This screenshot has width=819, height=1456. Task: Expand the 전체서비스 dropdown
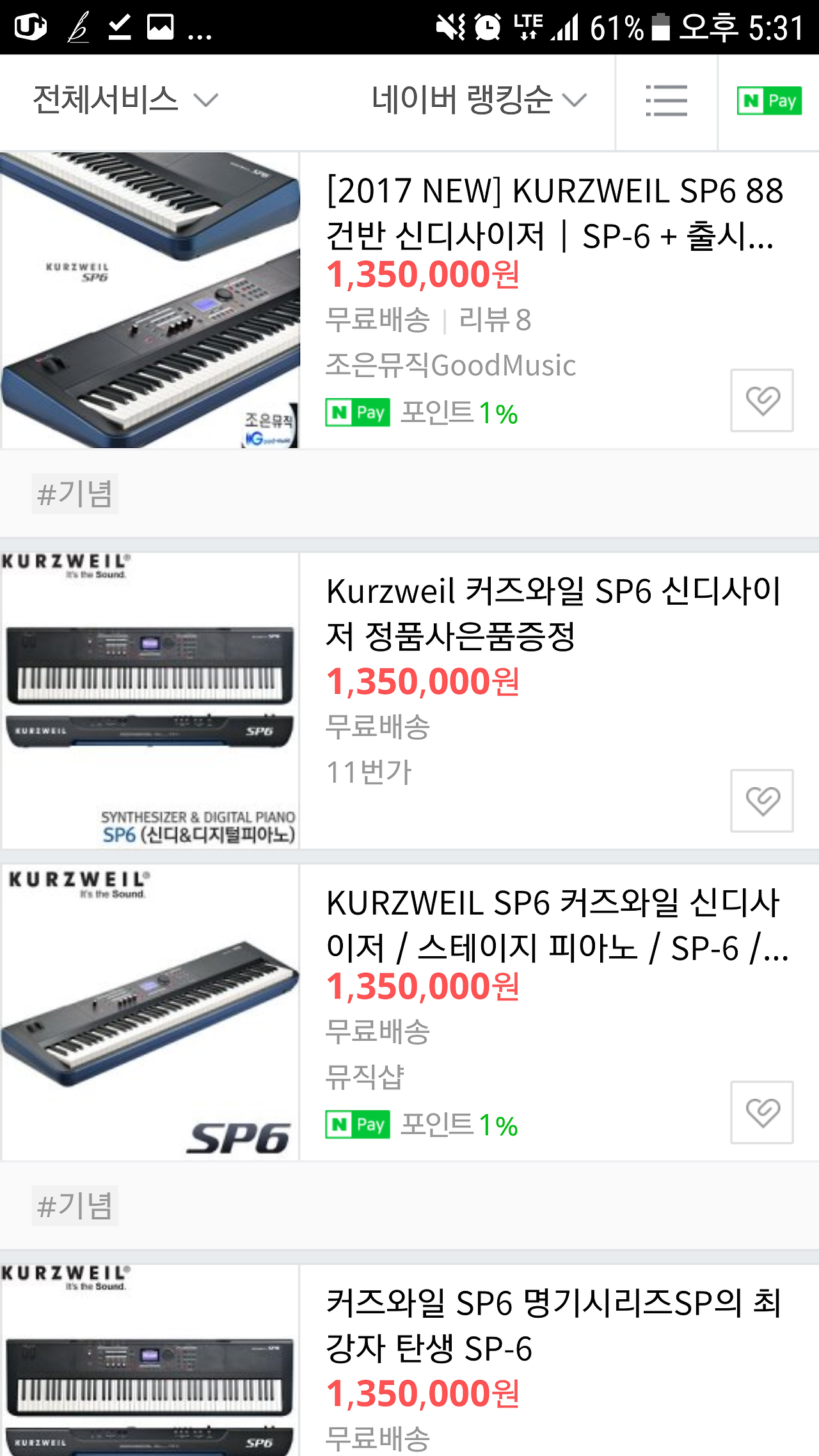tap(125, 100)
